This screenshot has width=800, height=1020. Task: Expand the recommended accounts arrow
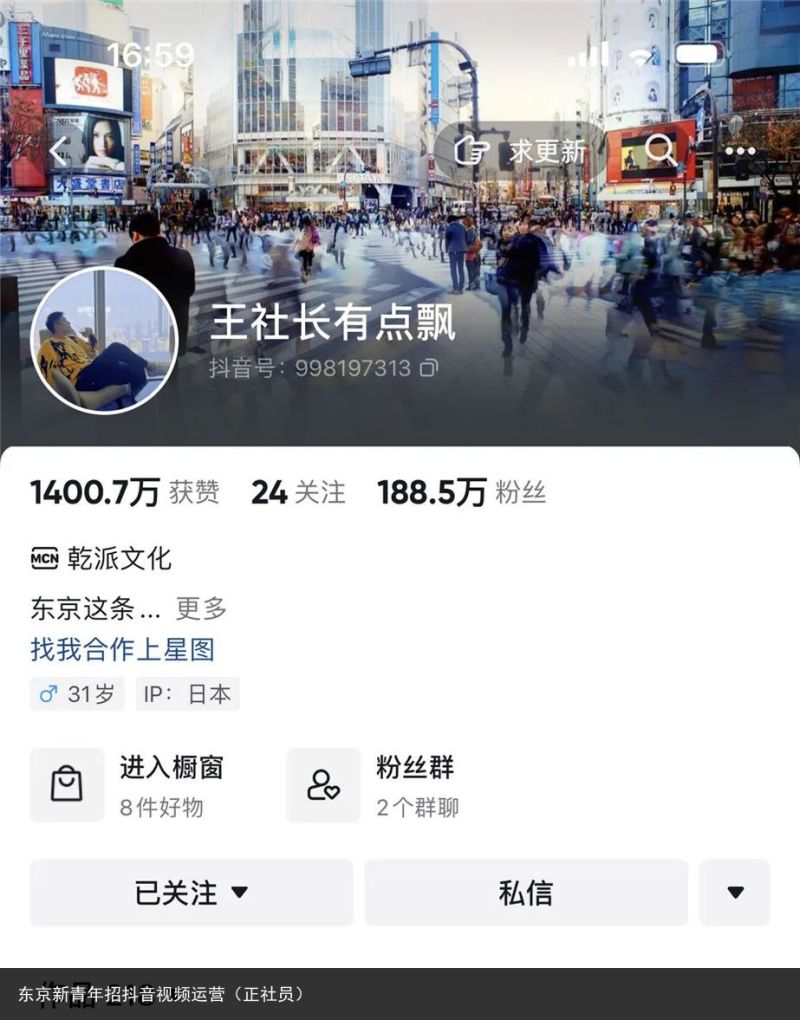click(735, 892)
